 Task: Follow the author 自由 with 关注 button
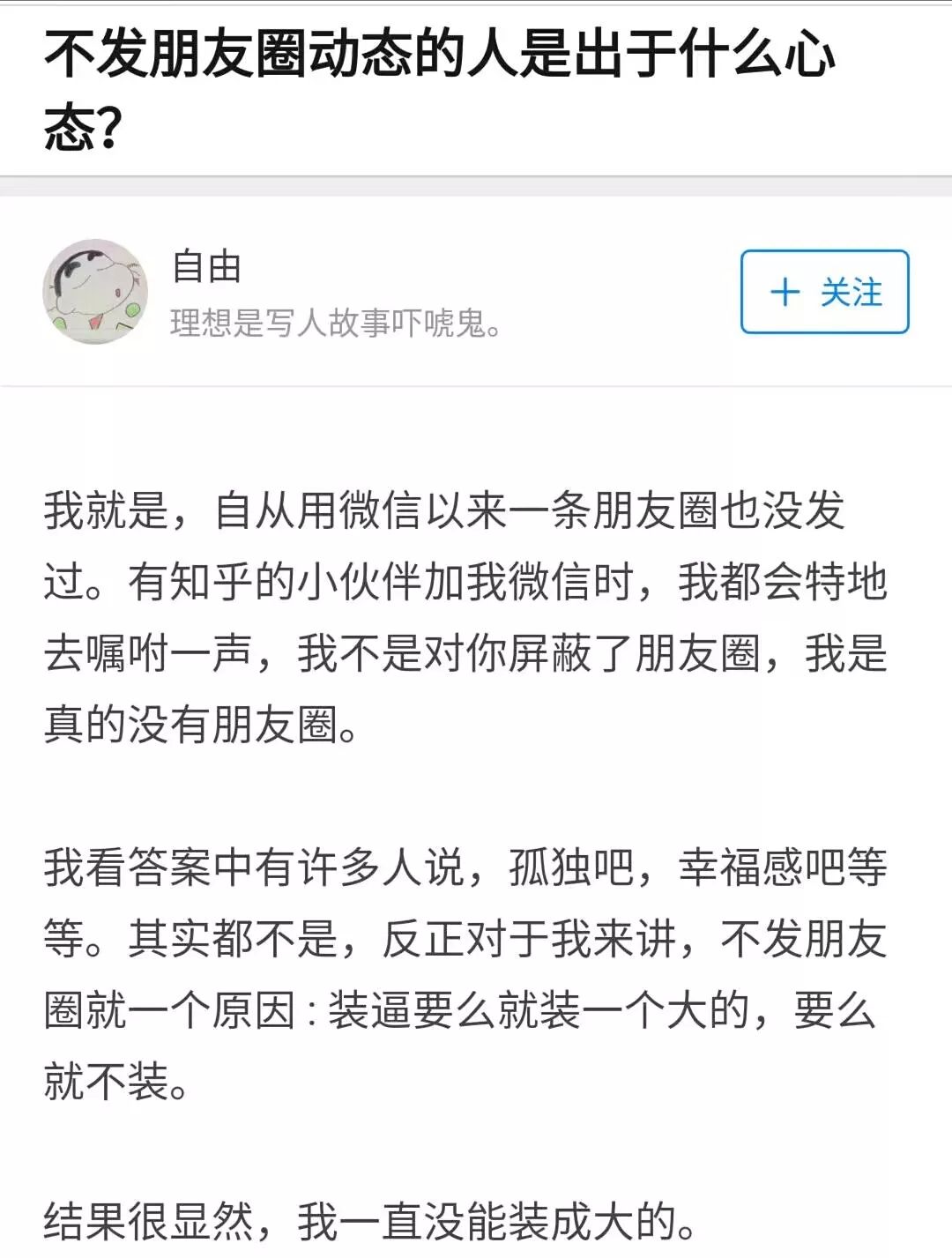tap(824, 292)
